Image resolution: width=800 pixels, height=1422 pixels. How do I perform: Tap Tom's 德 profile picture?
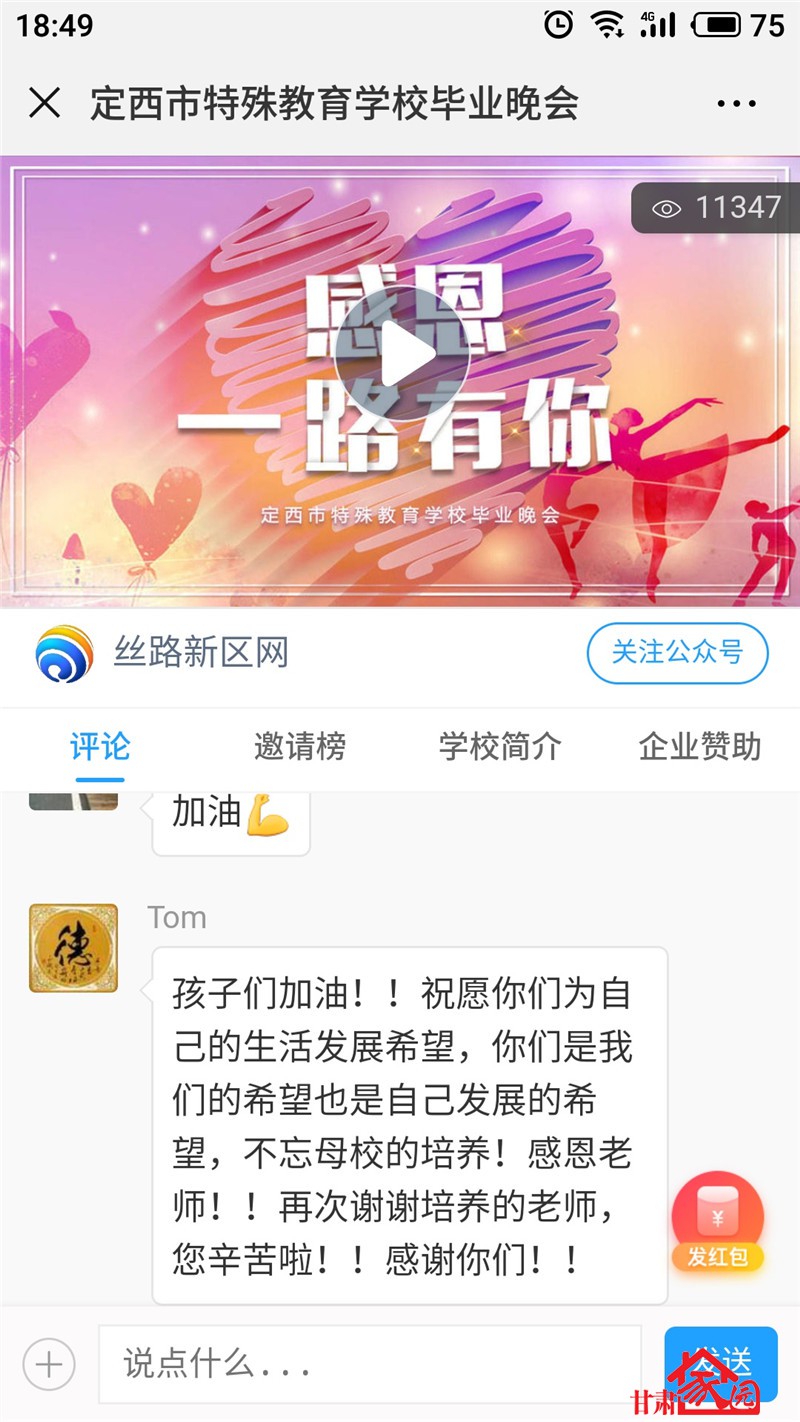coord(72,947)
